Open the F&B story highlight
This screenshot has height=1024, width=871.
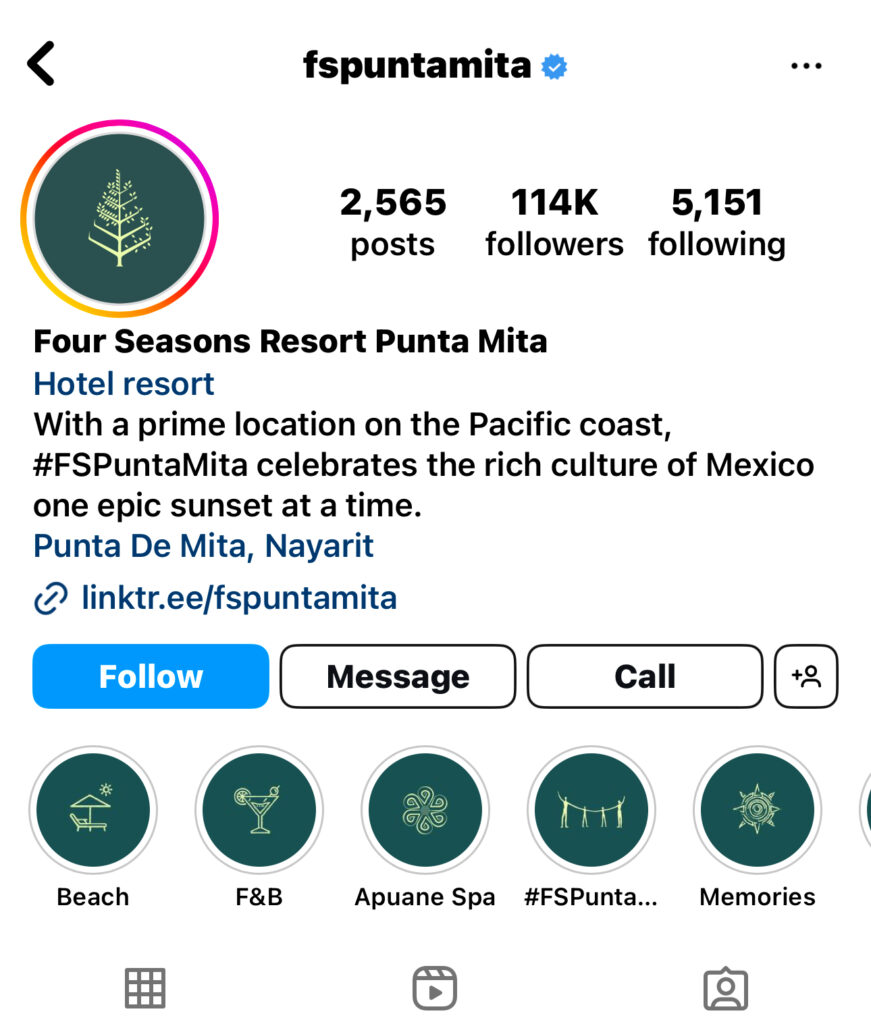coord(259,810)
